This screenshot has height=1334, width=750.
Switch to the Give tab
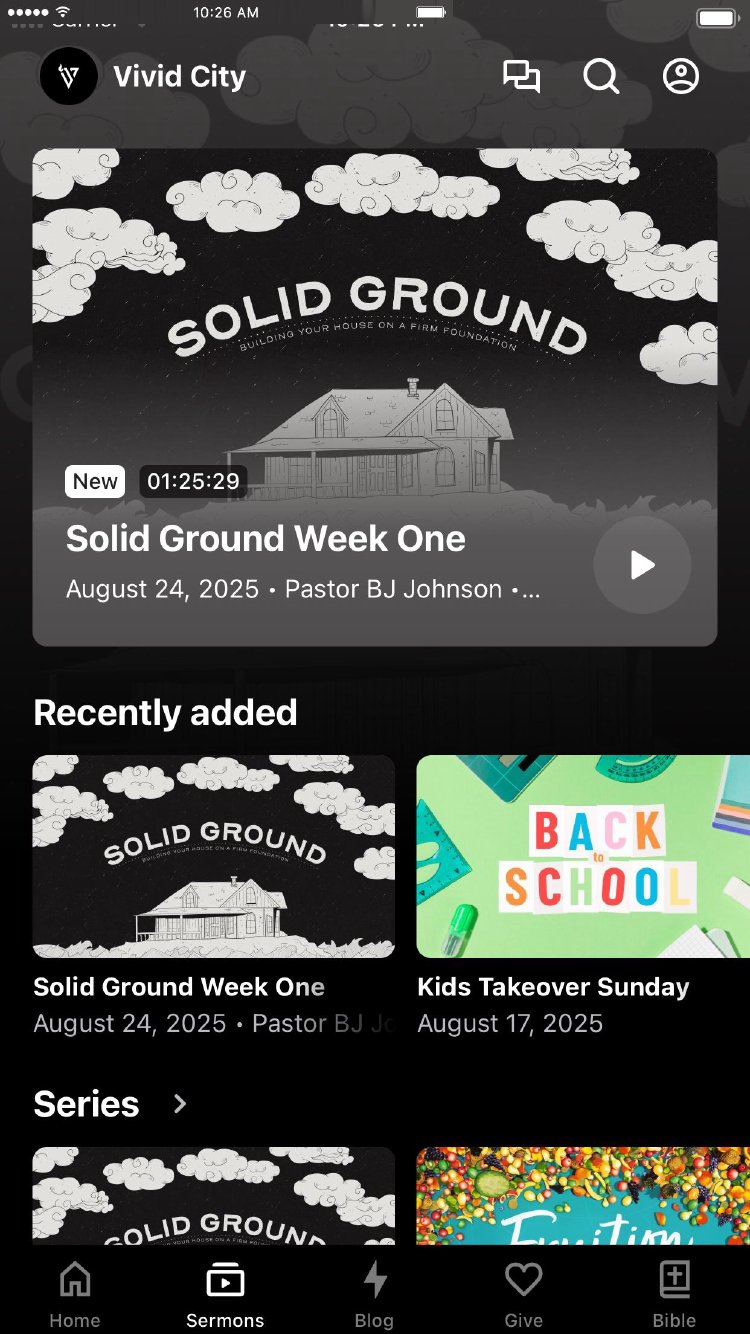tap(523, 1294)
